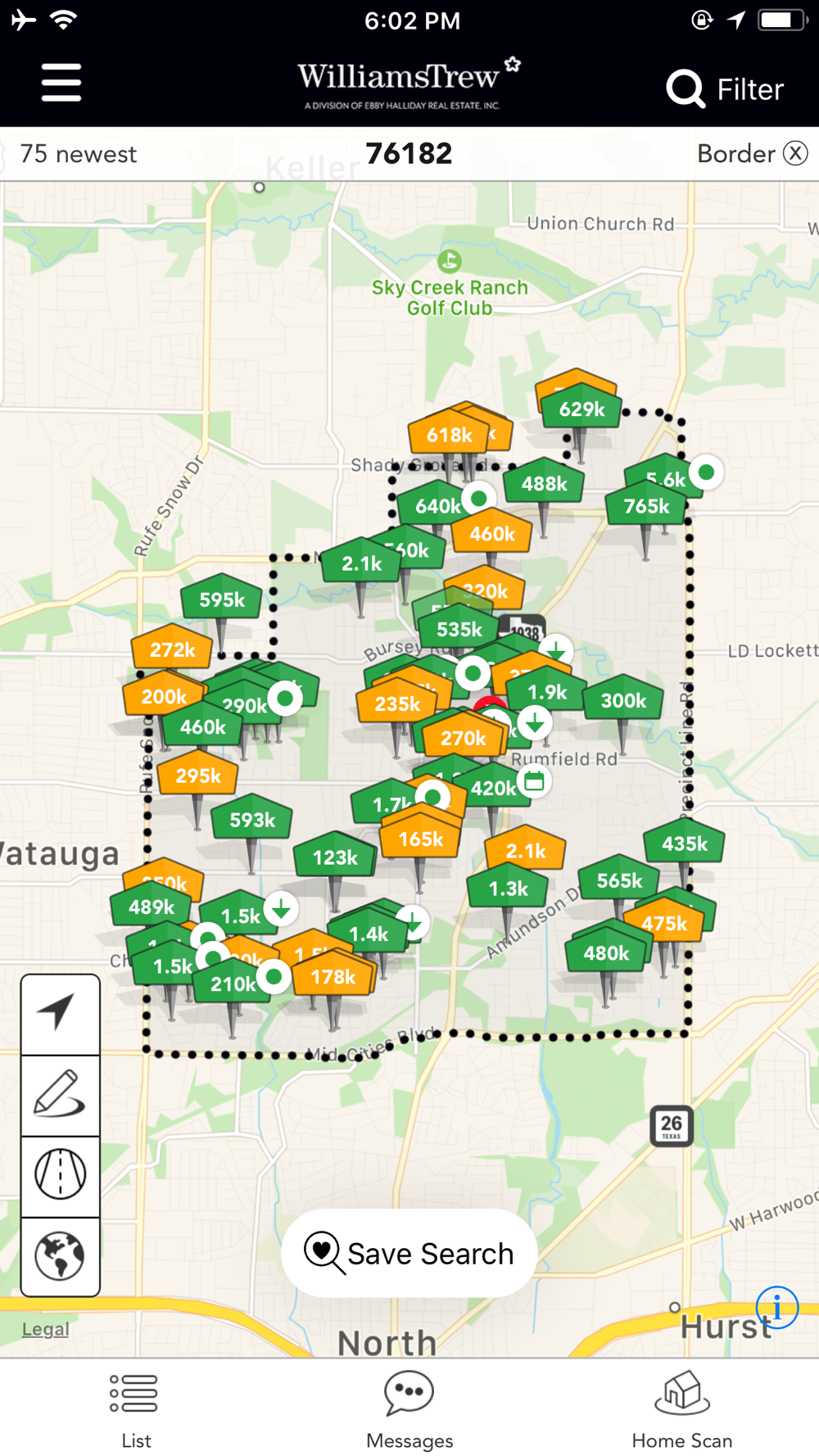
Task: Tap the 488k listing pin
Action: [x=544, y=484]
